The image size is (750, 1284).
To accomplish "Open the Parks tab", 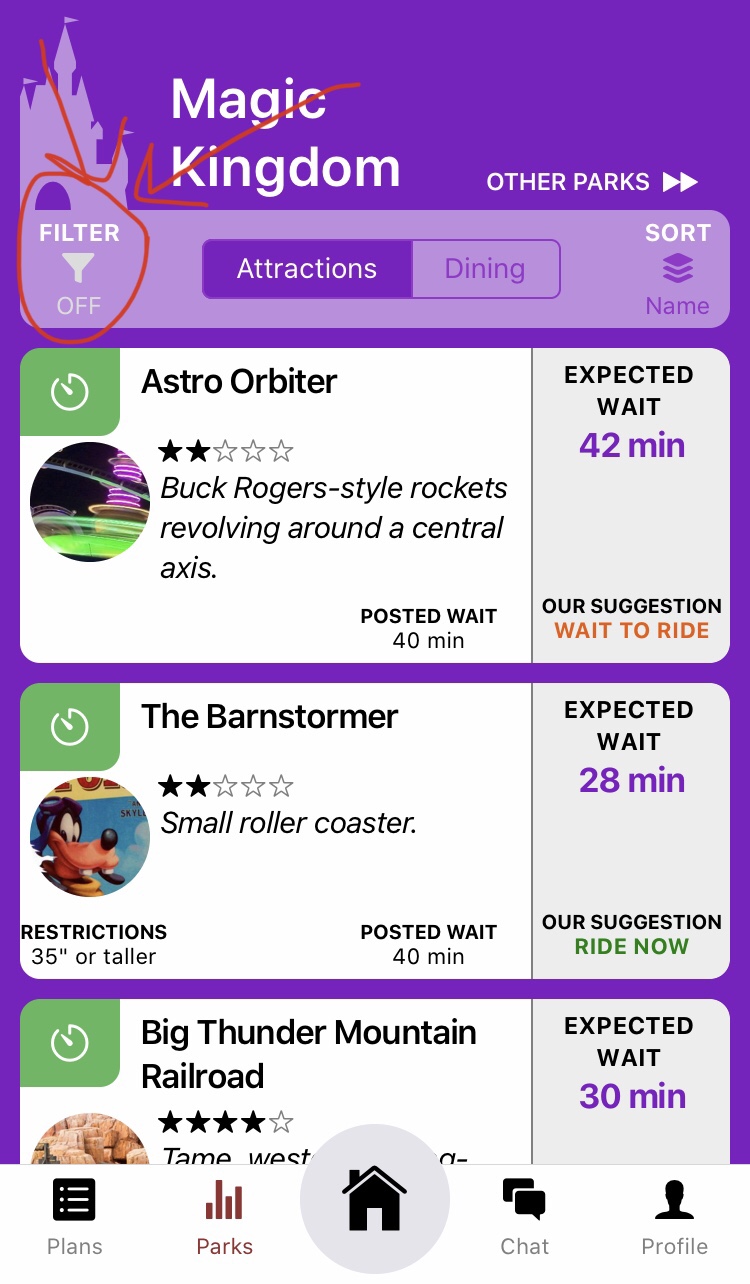I will [x=225, y=1216].
